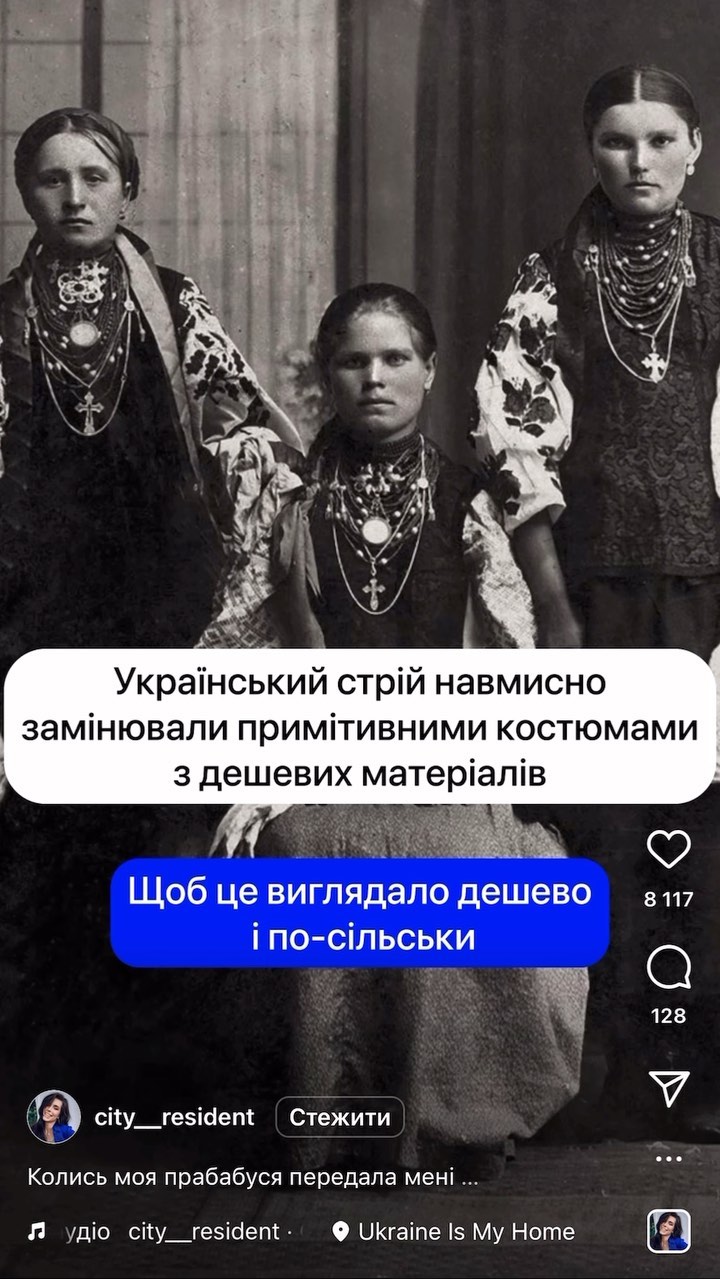Tap the Стежити follow button

[x=340, y=1117]
